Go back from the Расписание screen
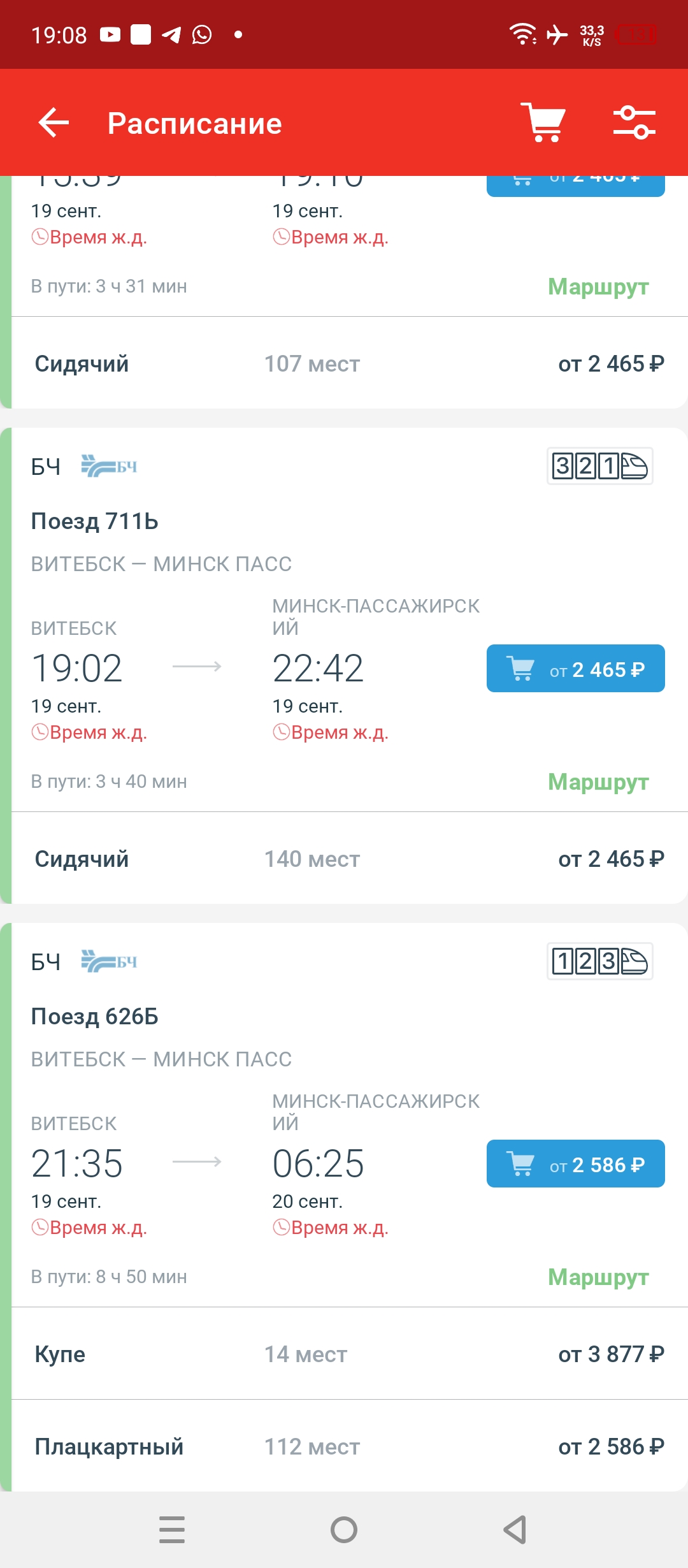The height and width of the screenshot is (1568, 688). (54, 122)
